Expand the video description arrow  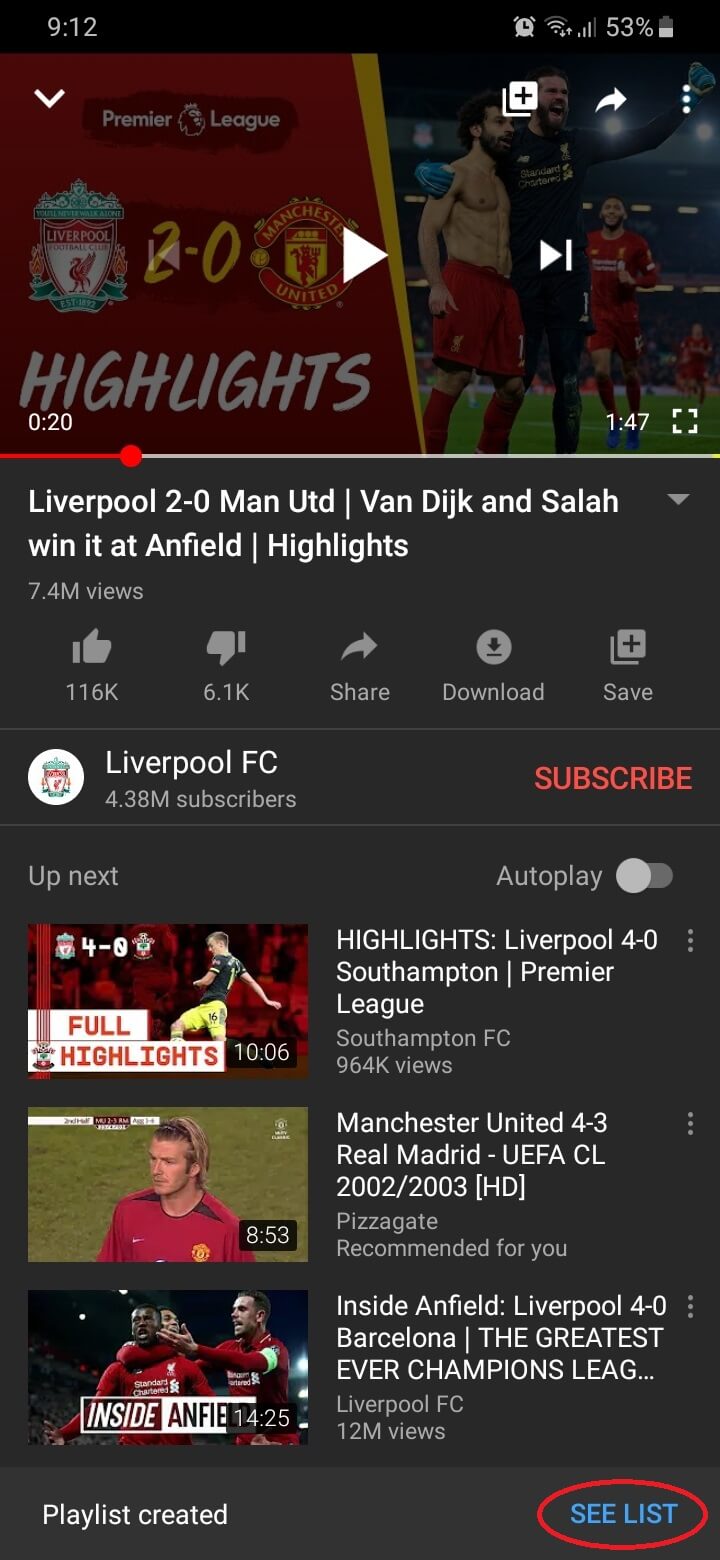[x=678, y=500]
